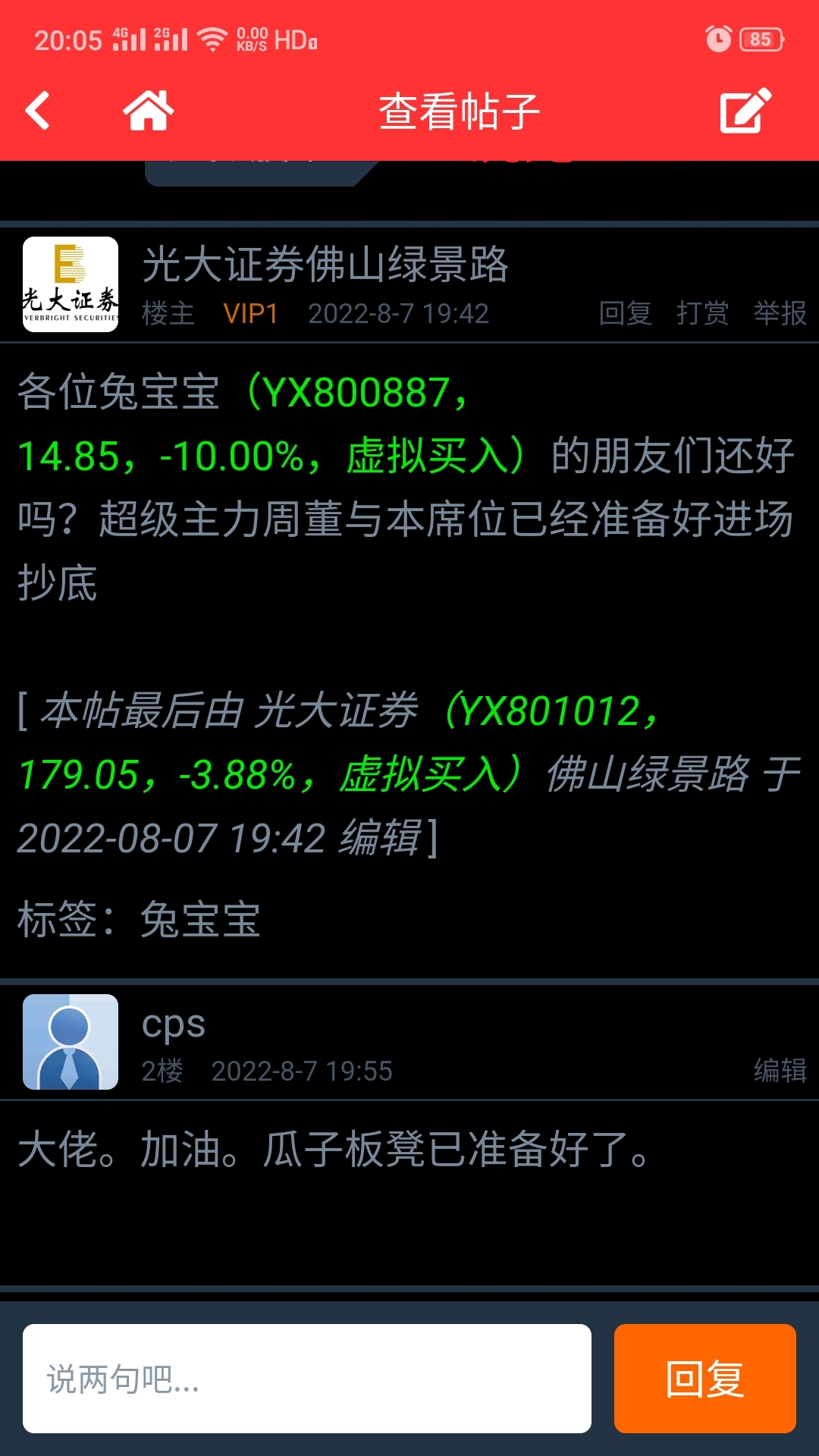This screenshot has height=1456, width=819.
Task: Open the YX801012 stock link
Action: [550, 711]
